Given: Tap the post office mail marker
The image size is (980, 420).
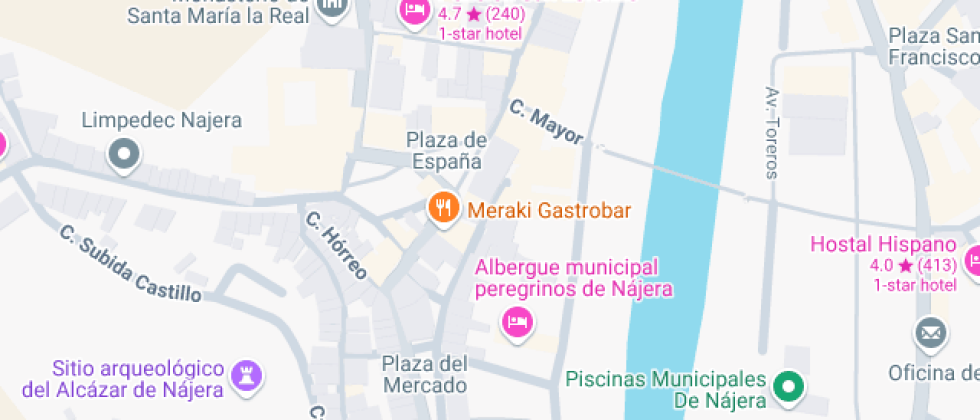Looking at the screenshot, I should tap(930, 332).
